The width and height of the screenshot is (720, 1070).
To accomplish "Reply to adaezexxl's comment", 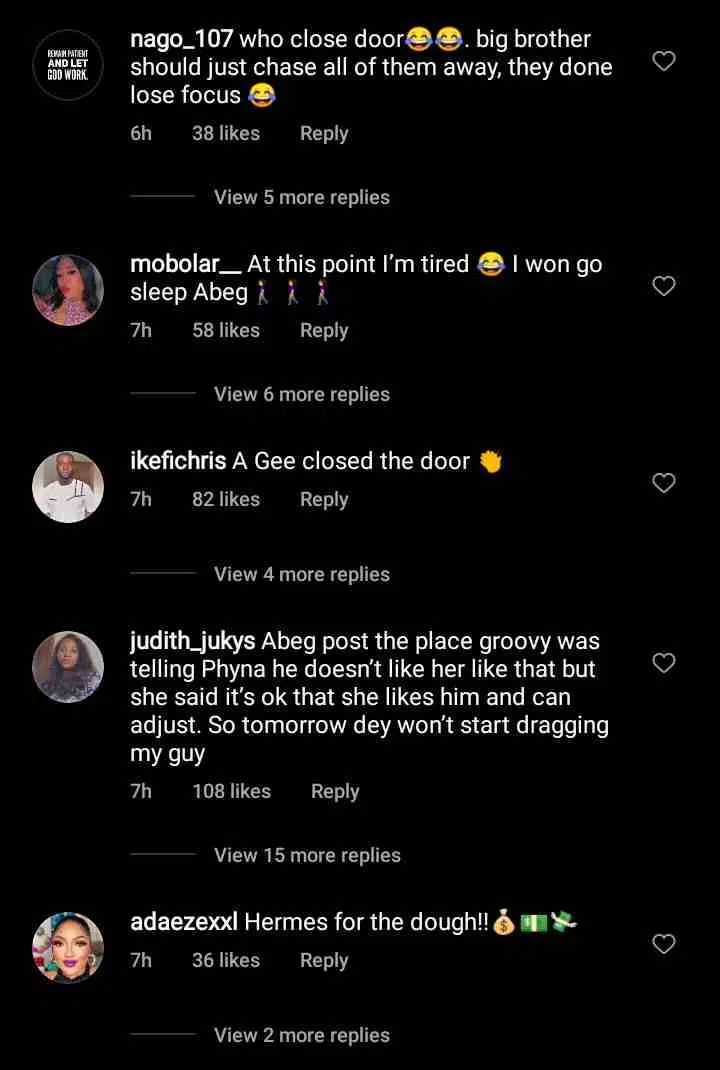I will click(324, 961).
